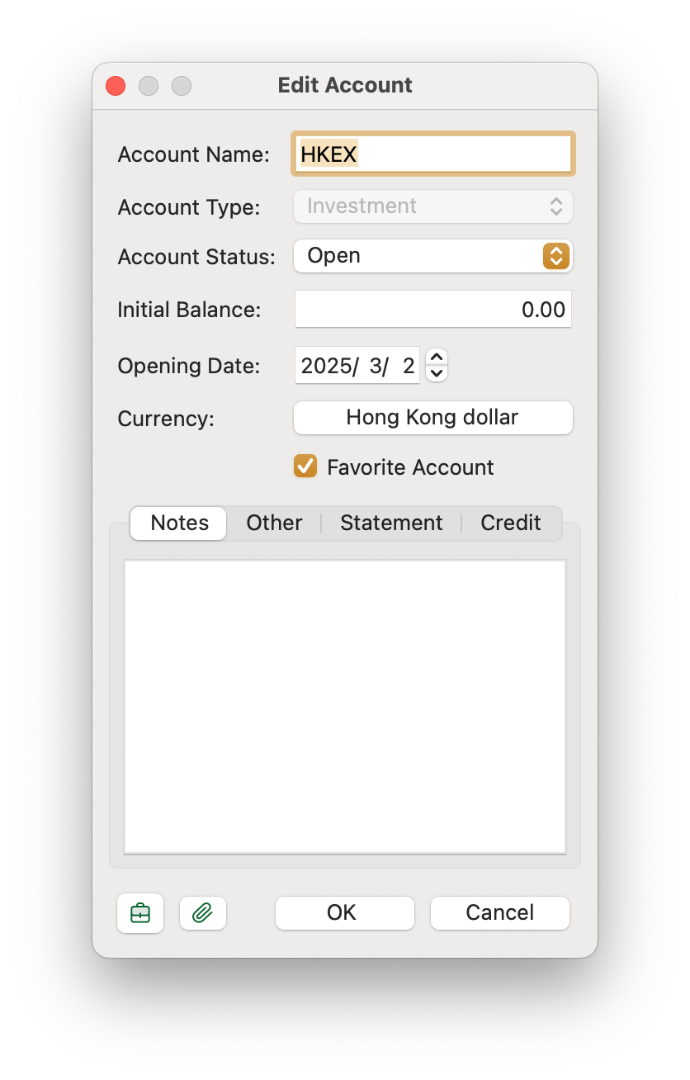
Task: Switch to the Credit tab
Action: 510,523
